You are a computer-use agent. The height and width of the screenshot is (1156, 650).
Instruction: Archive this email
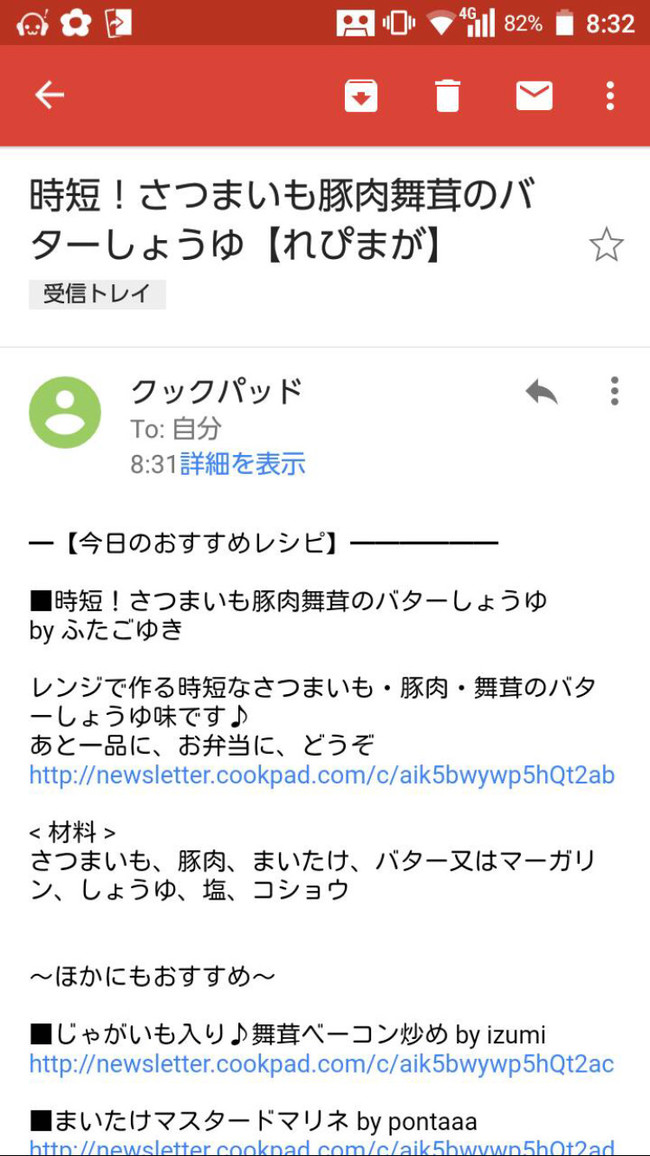pyautogui.click(x=361, y=96)
